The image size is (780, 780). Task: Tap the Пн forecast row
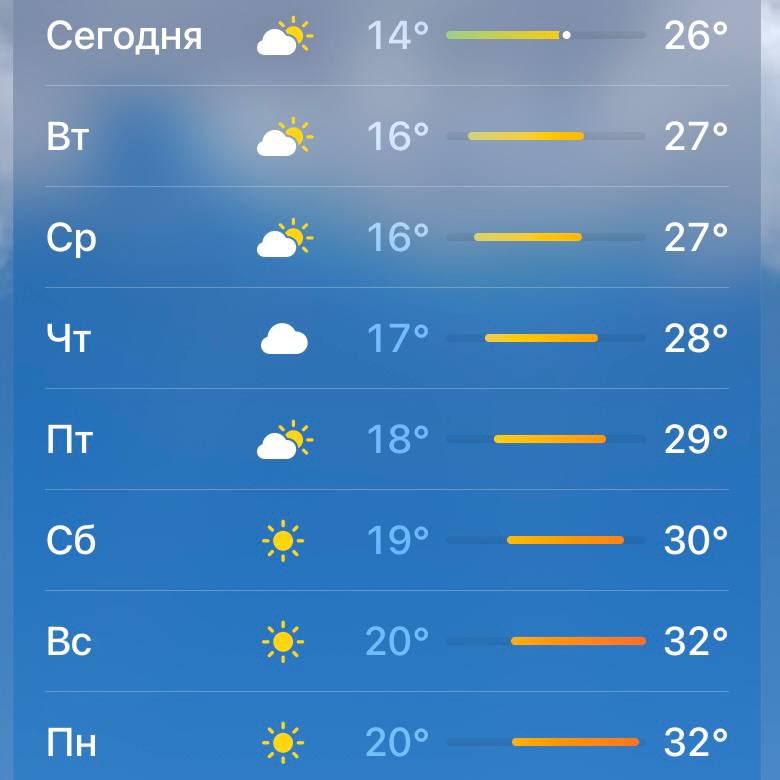tap(388, 742)
